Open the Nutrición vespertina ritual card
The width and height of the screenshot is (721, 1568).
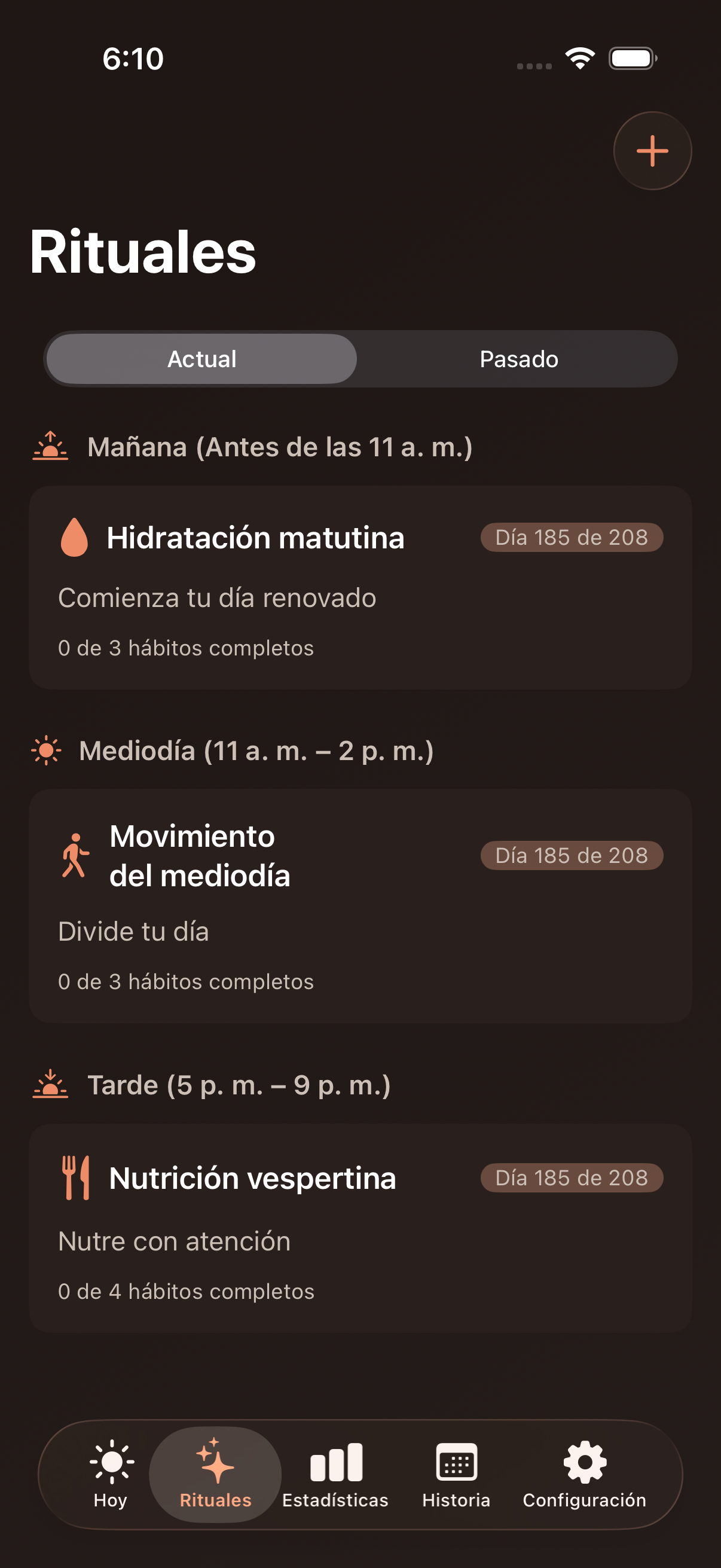tap(360, 1228)
